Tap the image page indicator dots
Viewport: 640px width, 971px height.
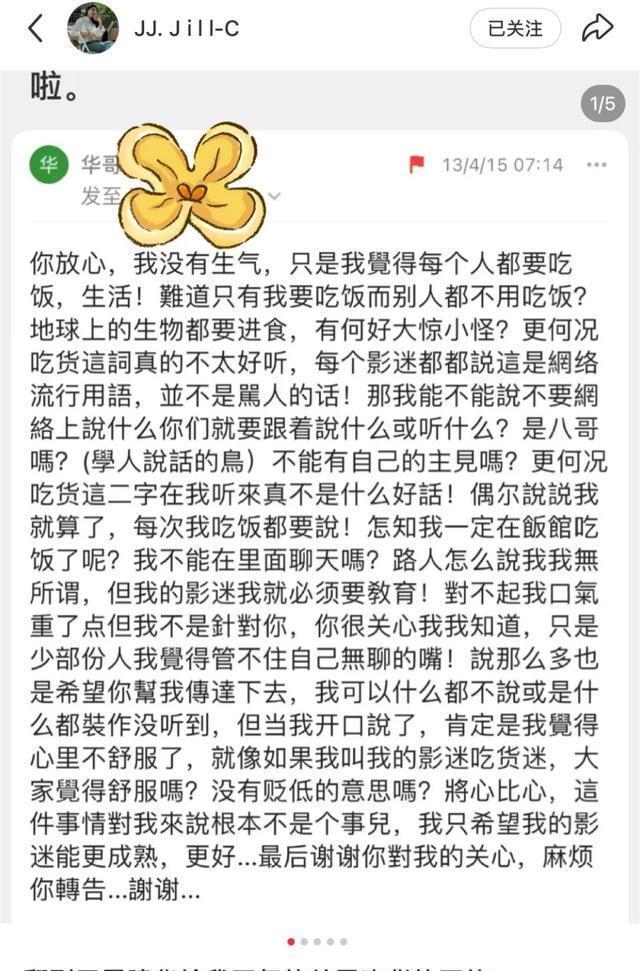coord(317,941)
